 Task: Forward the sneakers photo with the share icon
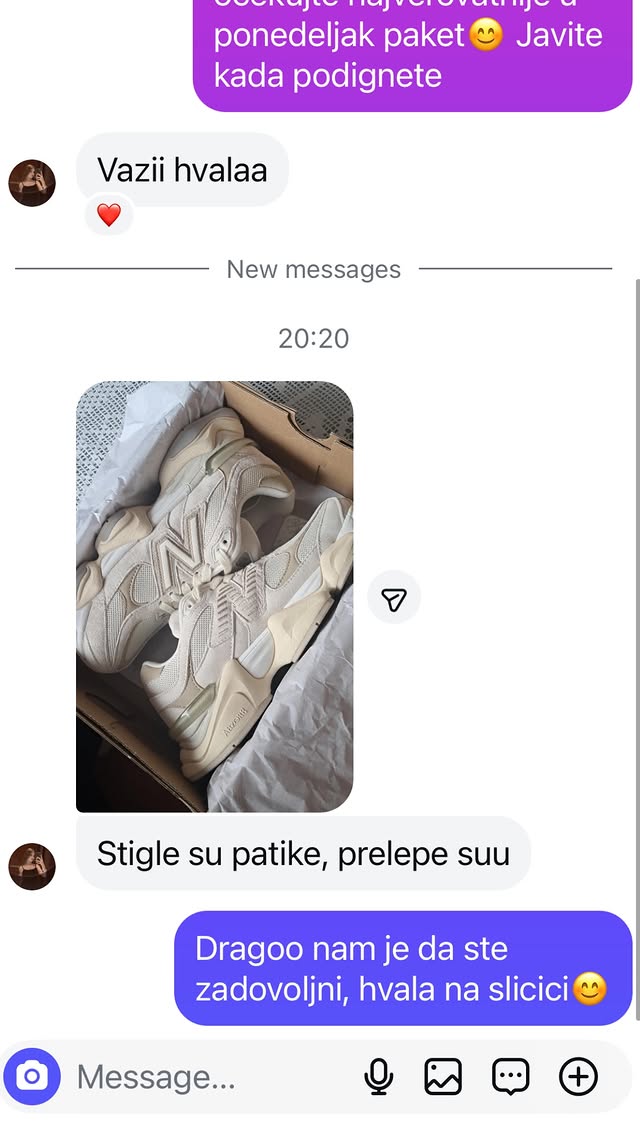pyautogui.click(x=394, y=598)
